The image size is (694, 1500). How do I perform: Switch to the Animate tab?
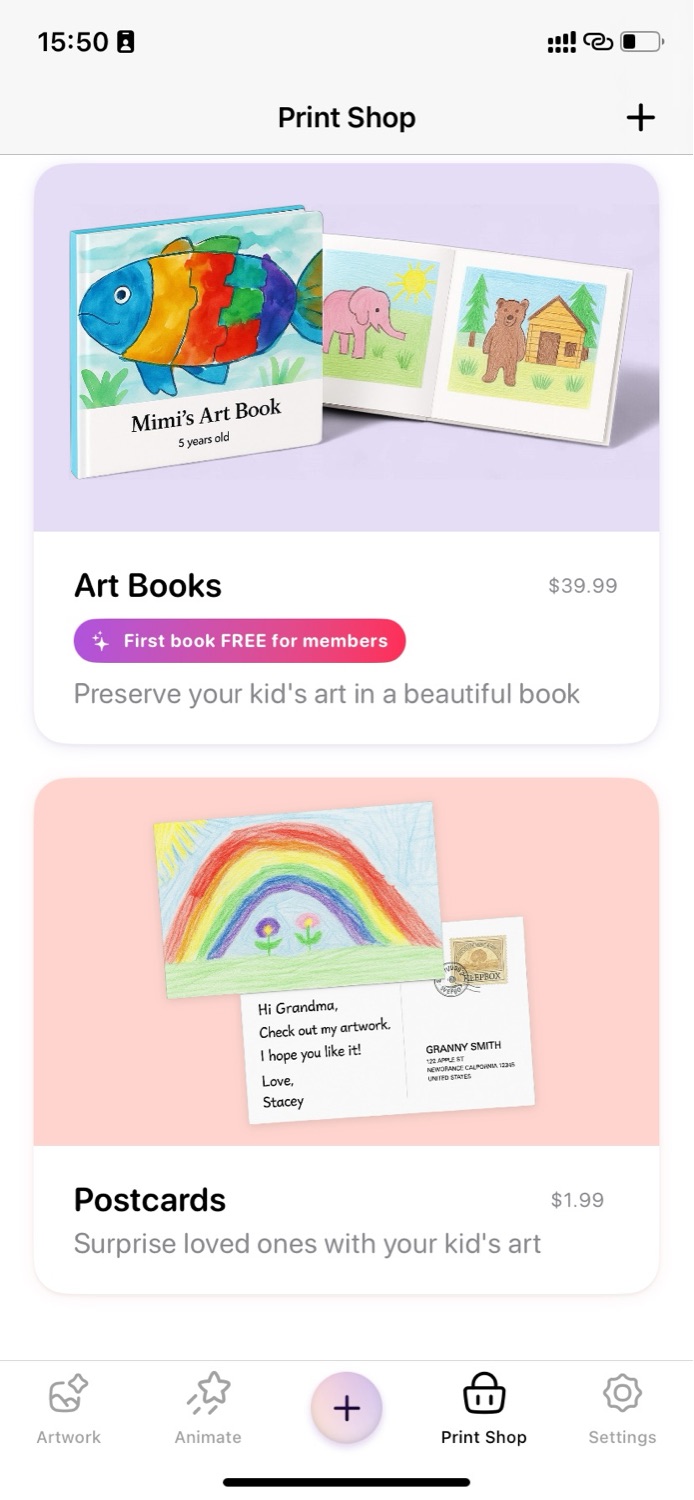208,1408
